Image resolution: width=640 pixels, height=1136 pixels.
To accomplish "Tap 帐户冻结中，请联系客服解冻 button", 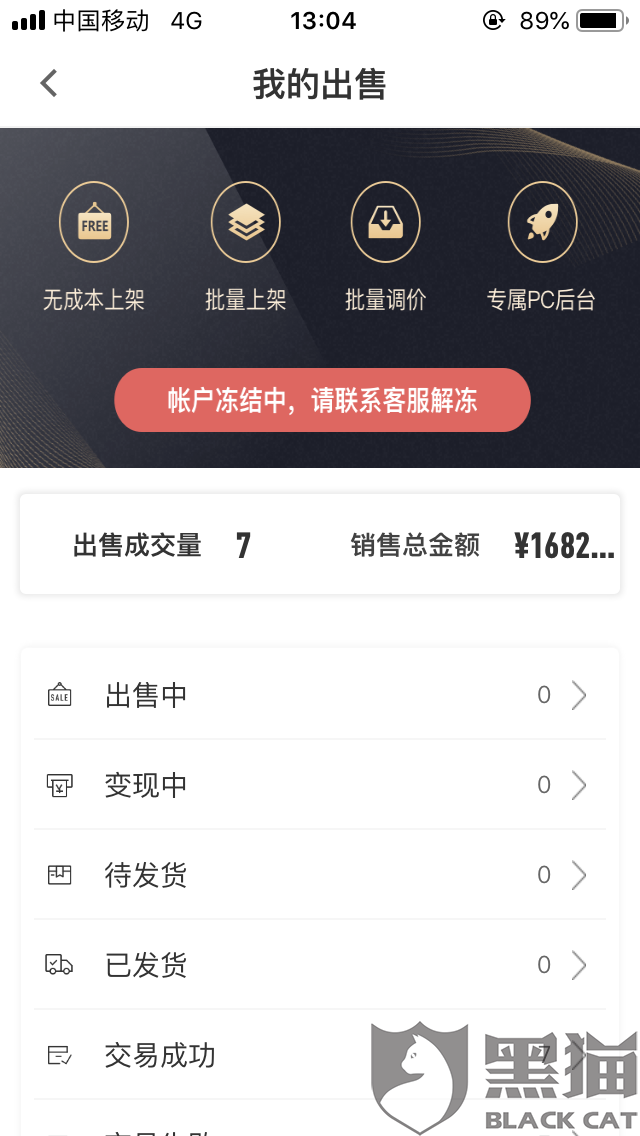I will (x=323, y=400).
